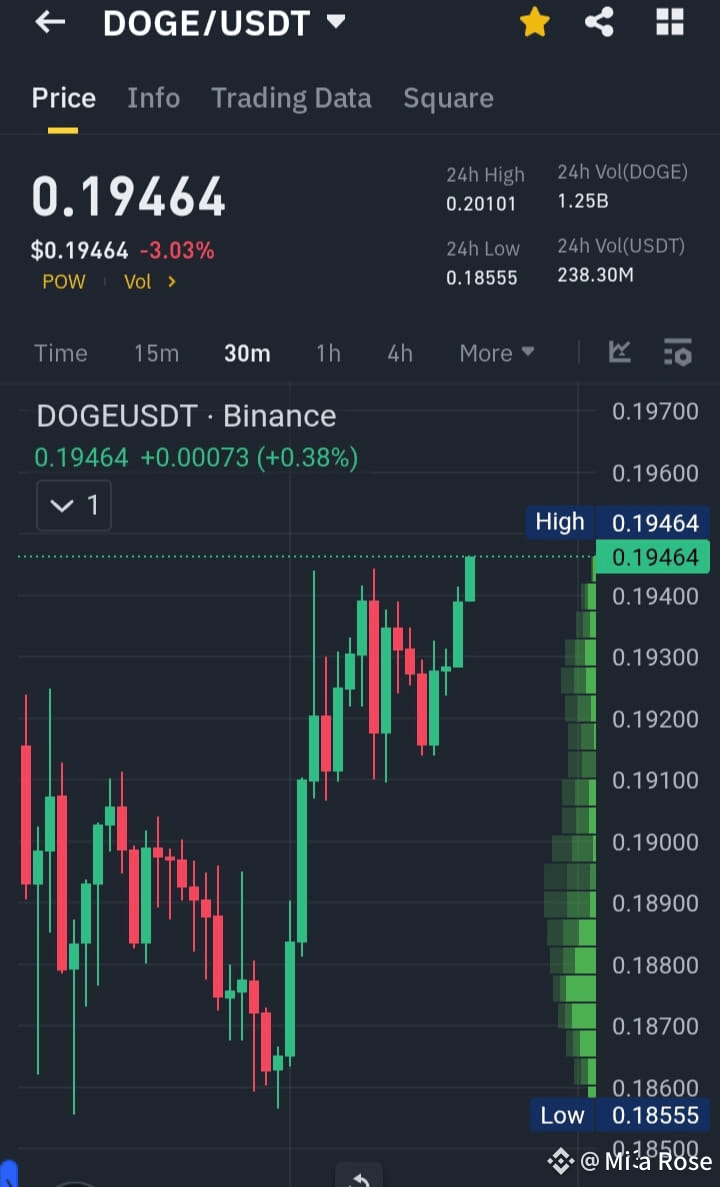Open the POW tag
Screen dimensions: 720x1187
tap(63, 281)
